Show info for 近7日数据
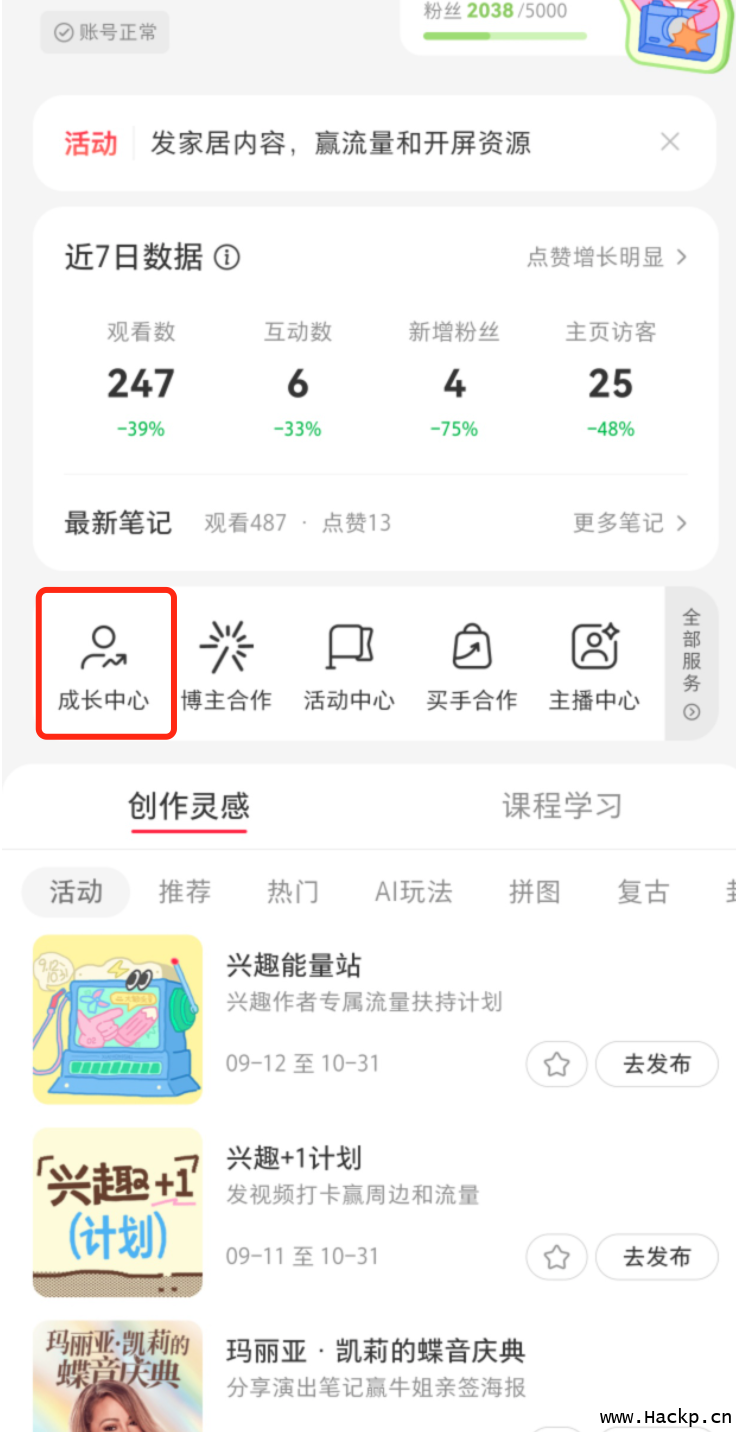 pyautogui.click(x=228, y=258)
